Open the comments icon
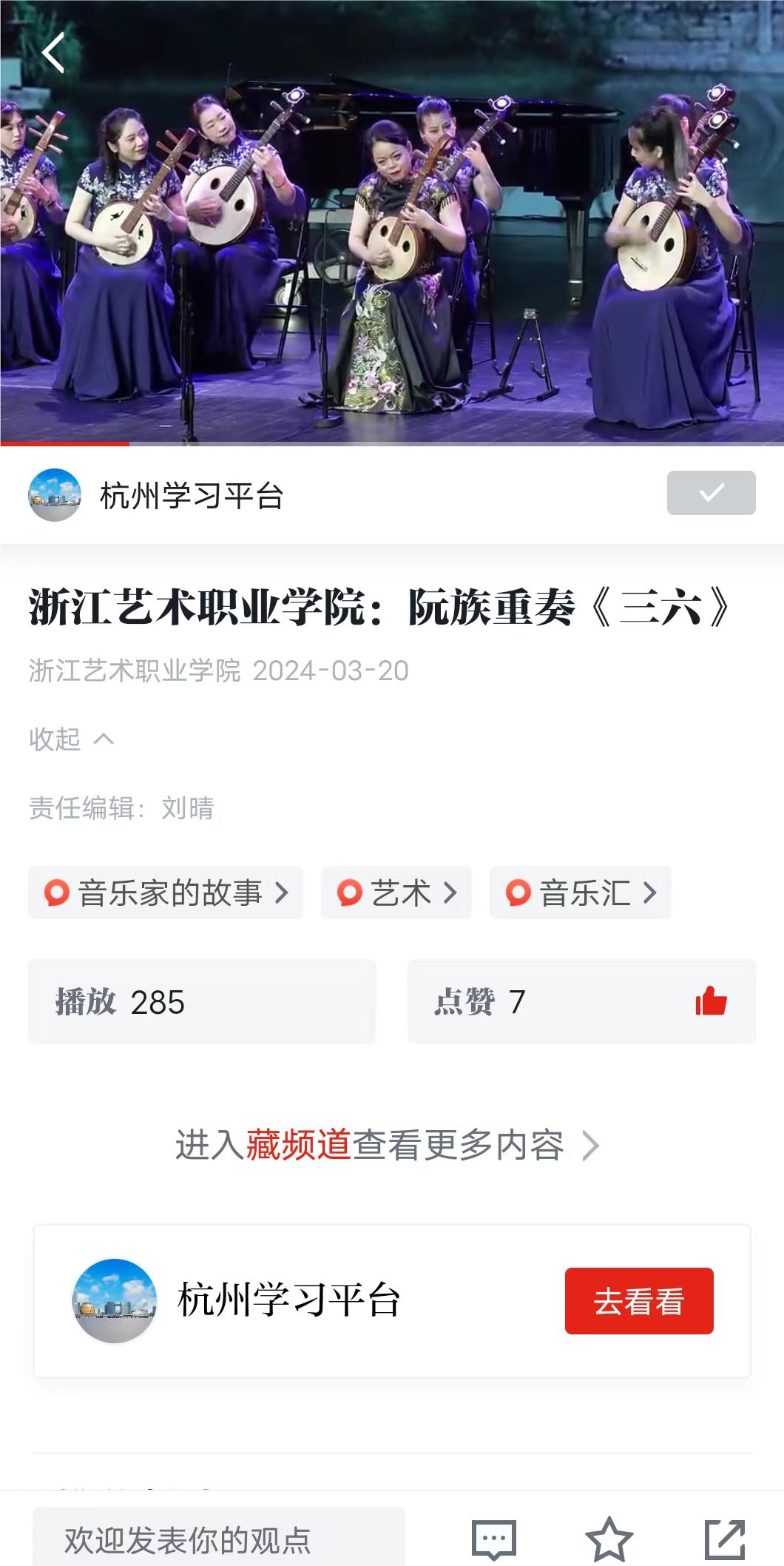Viewport: 784px width, 1566px height. click(494, 1539)
